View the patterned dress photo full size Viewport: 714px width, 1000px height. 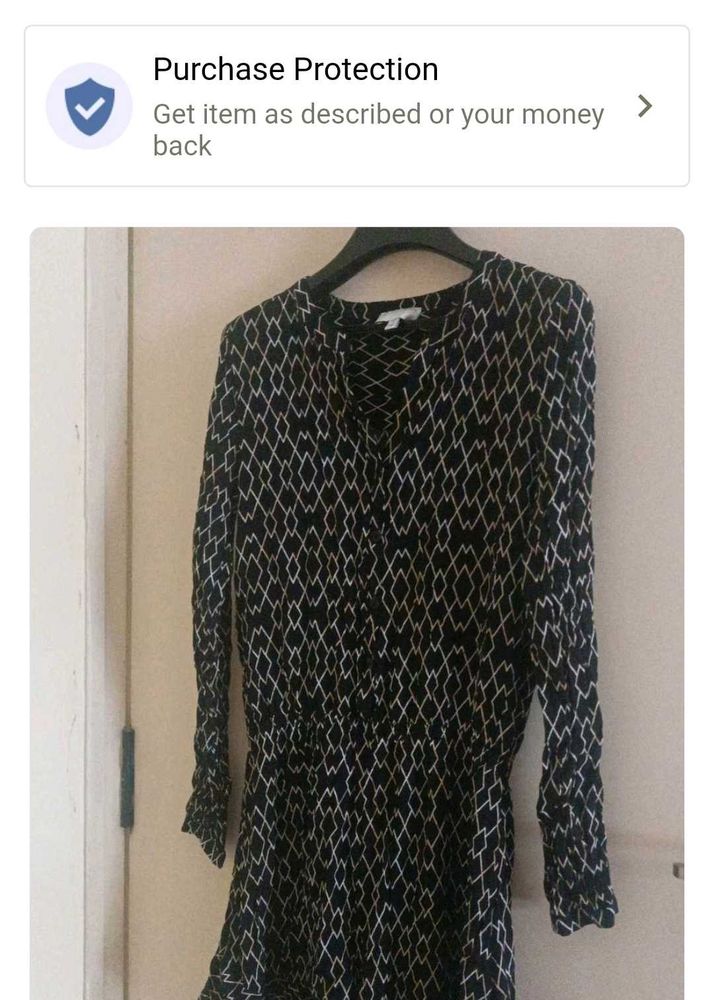(357, 612)
